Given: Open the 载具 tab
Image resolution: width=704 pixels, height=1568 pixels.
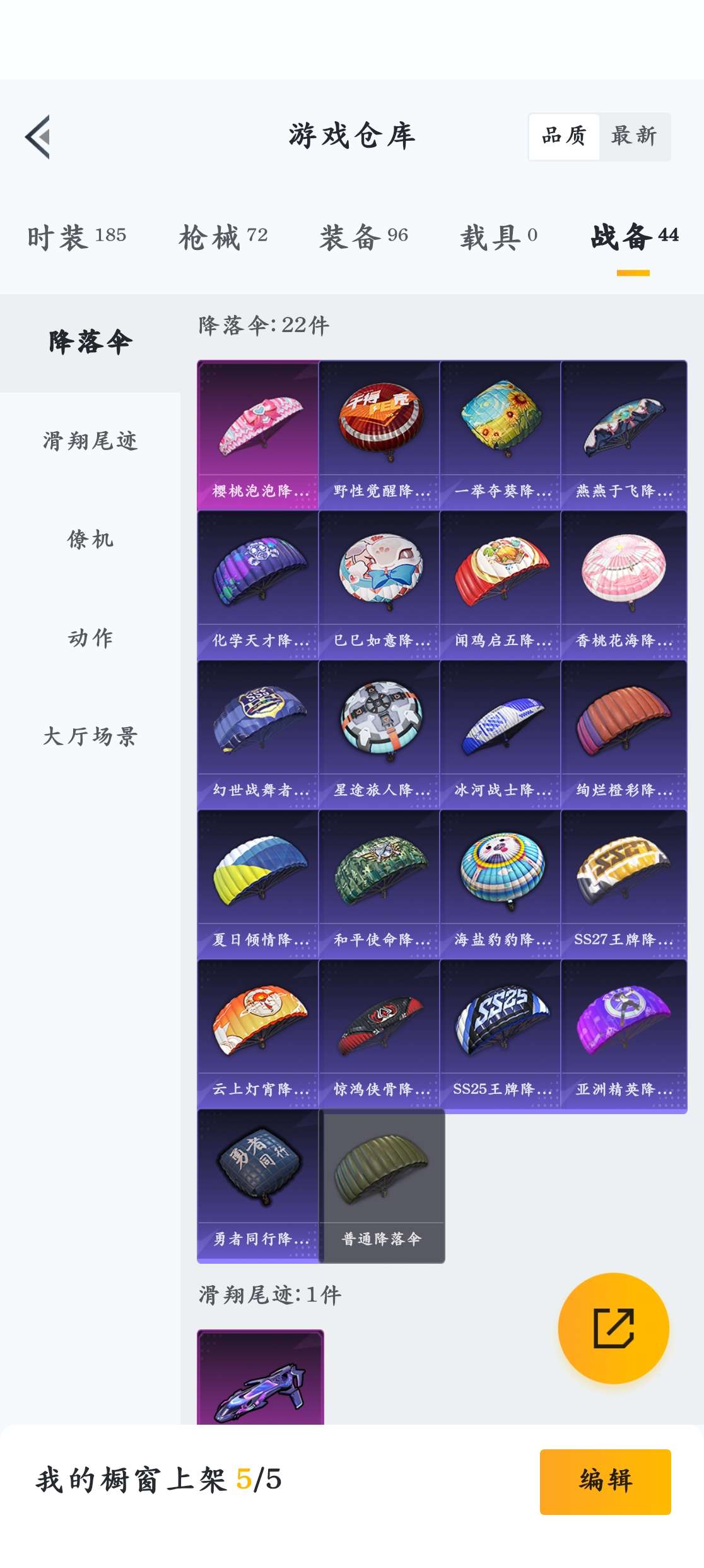Looking at the screenshot, I should coord(498,237).
